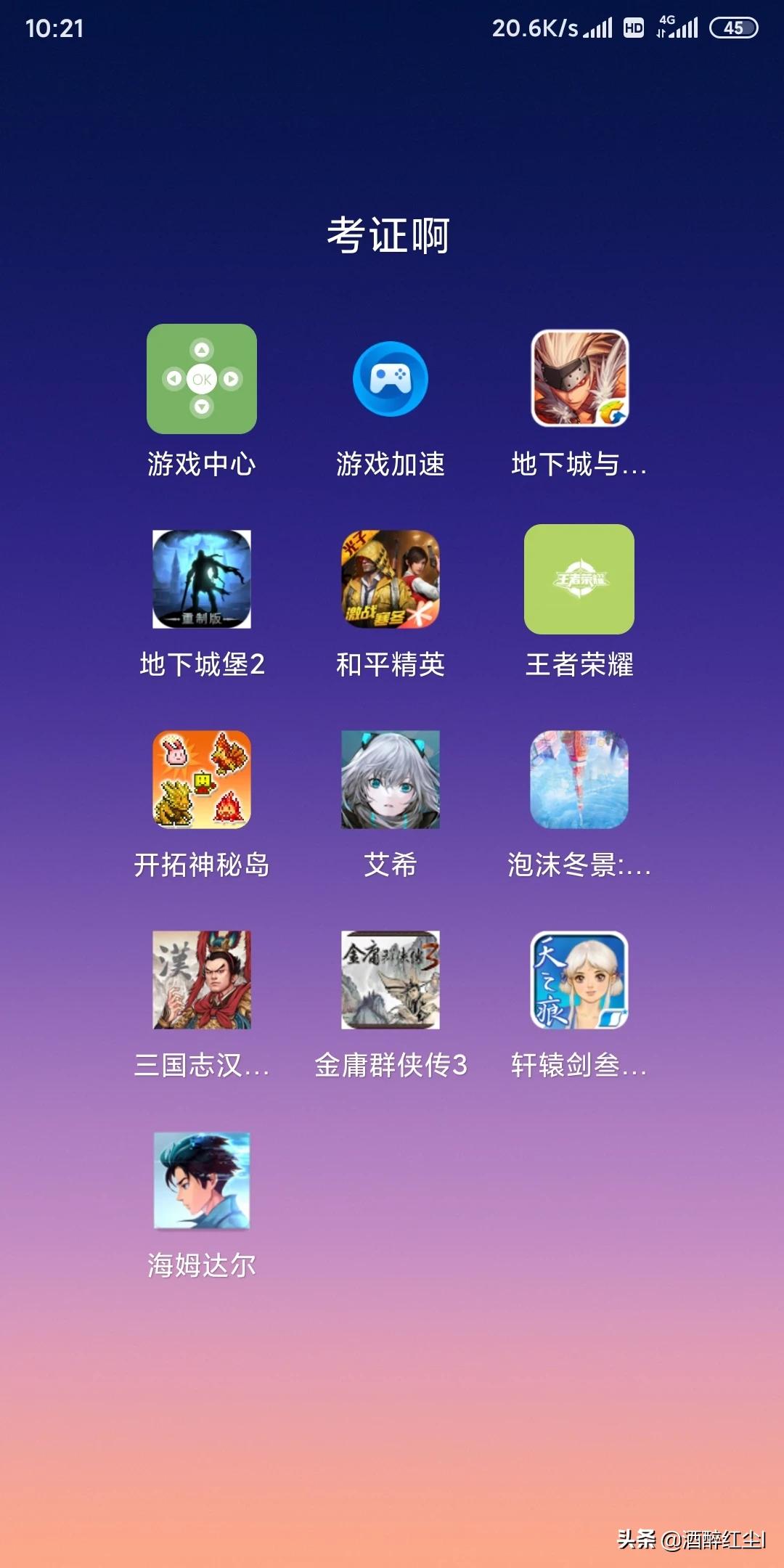The width and height of the screenshot is (784, 1568).
Task: Open the 游戏中心 app
Action: tap(202, 379)
